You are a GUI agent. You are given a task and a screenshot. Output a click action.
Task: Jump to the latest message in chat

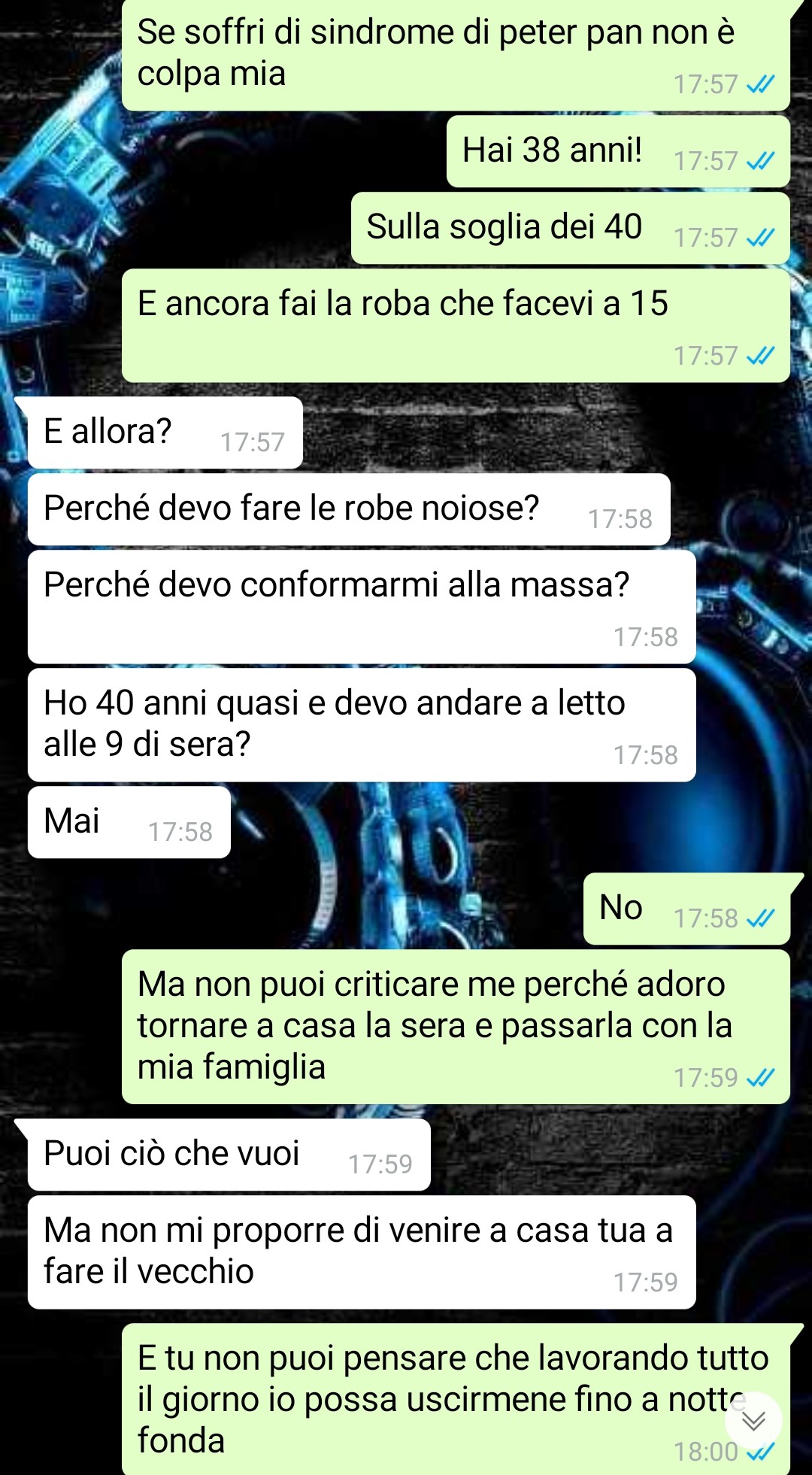(x=753, y=1420)
